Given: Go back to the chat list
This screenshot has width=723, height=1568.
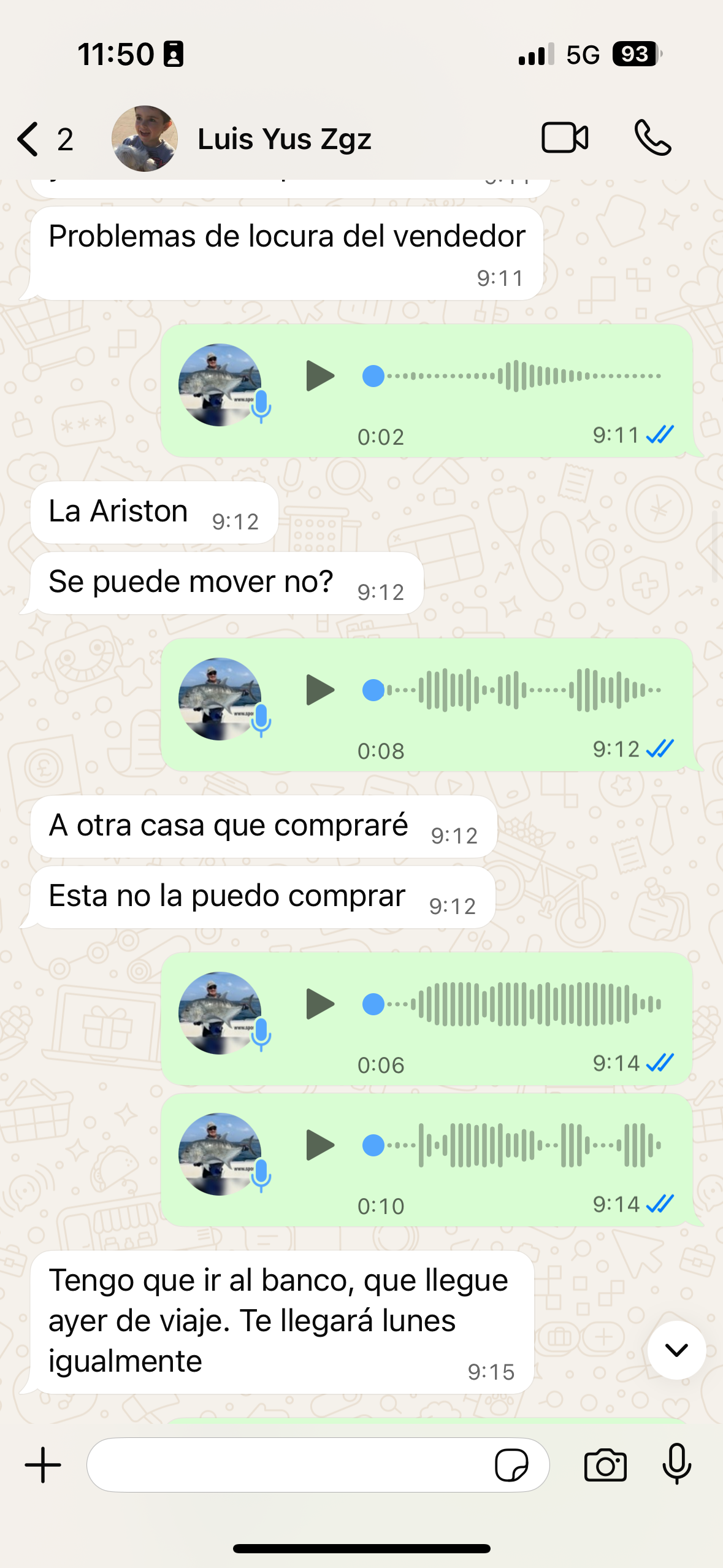Looking at the screenshot, I should coord(29,139).
